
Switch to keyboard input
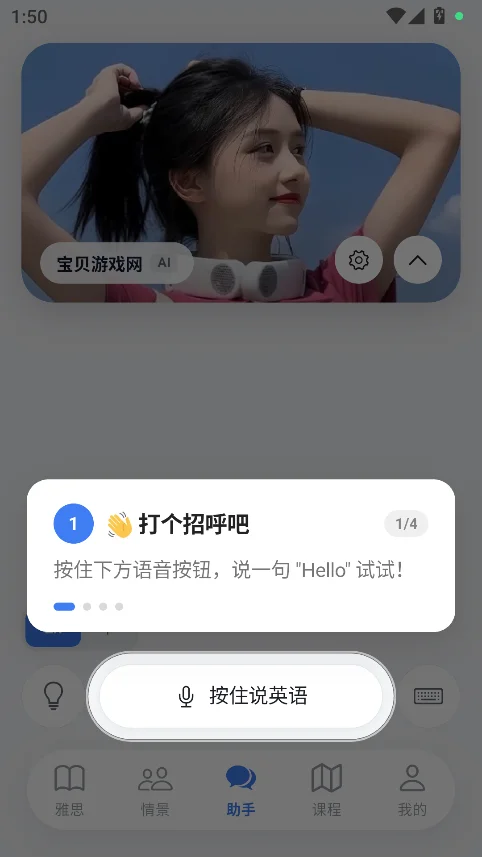pos(428,696)
